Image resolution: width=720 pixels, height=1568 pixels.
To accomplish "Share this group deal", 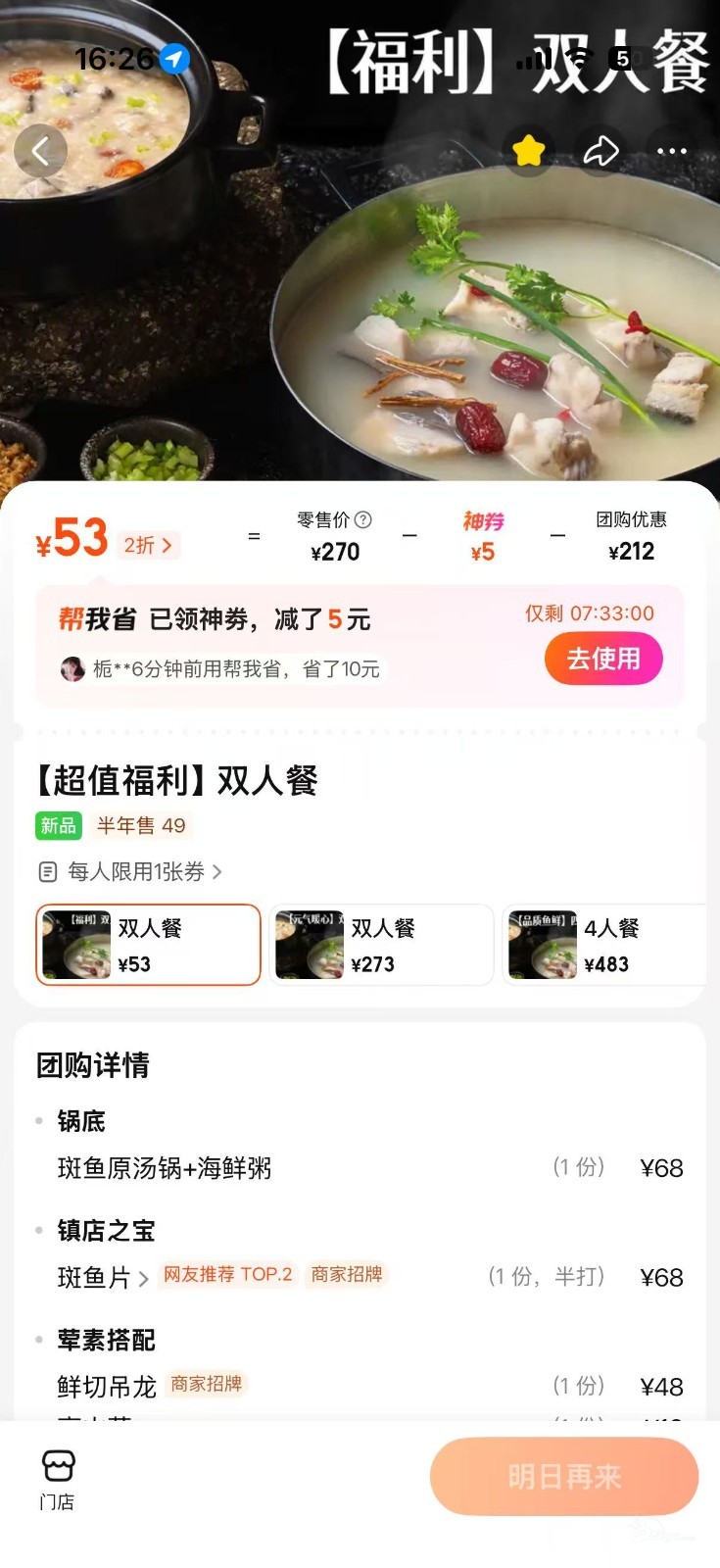I will (600, 151).
